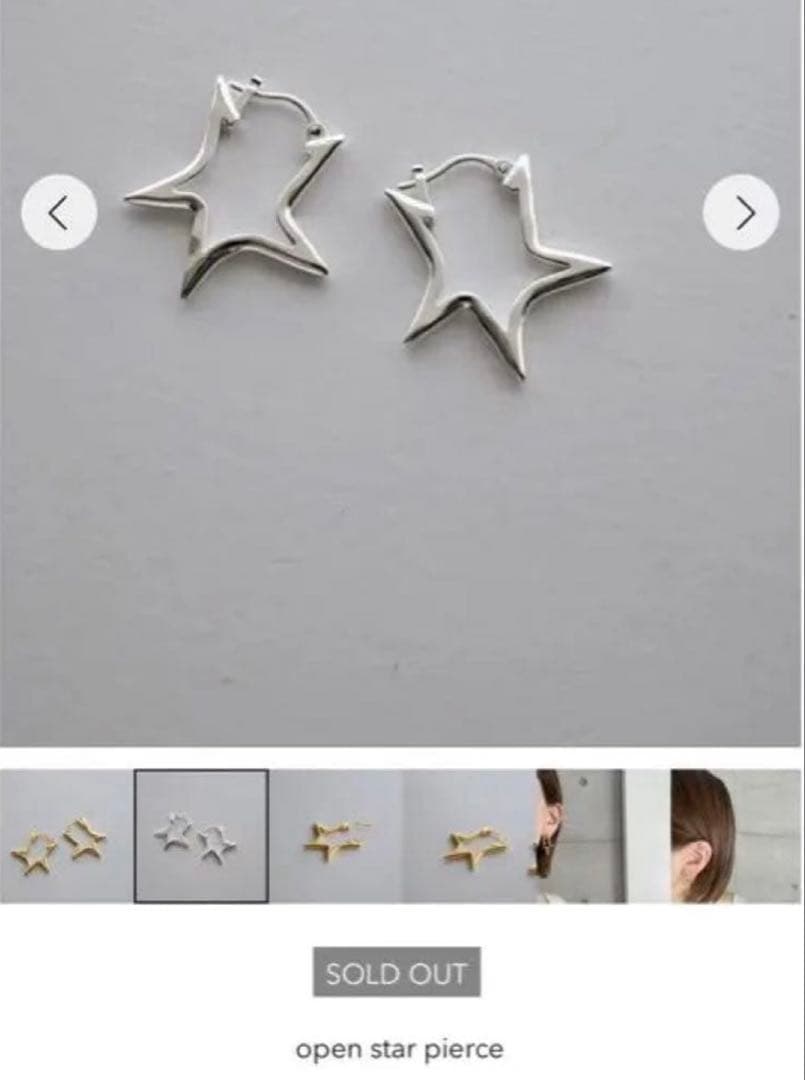The width and height of the screenshot is (805, 1080).
Task: Show the previous product photo
Action: pos(59,212)
